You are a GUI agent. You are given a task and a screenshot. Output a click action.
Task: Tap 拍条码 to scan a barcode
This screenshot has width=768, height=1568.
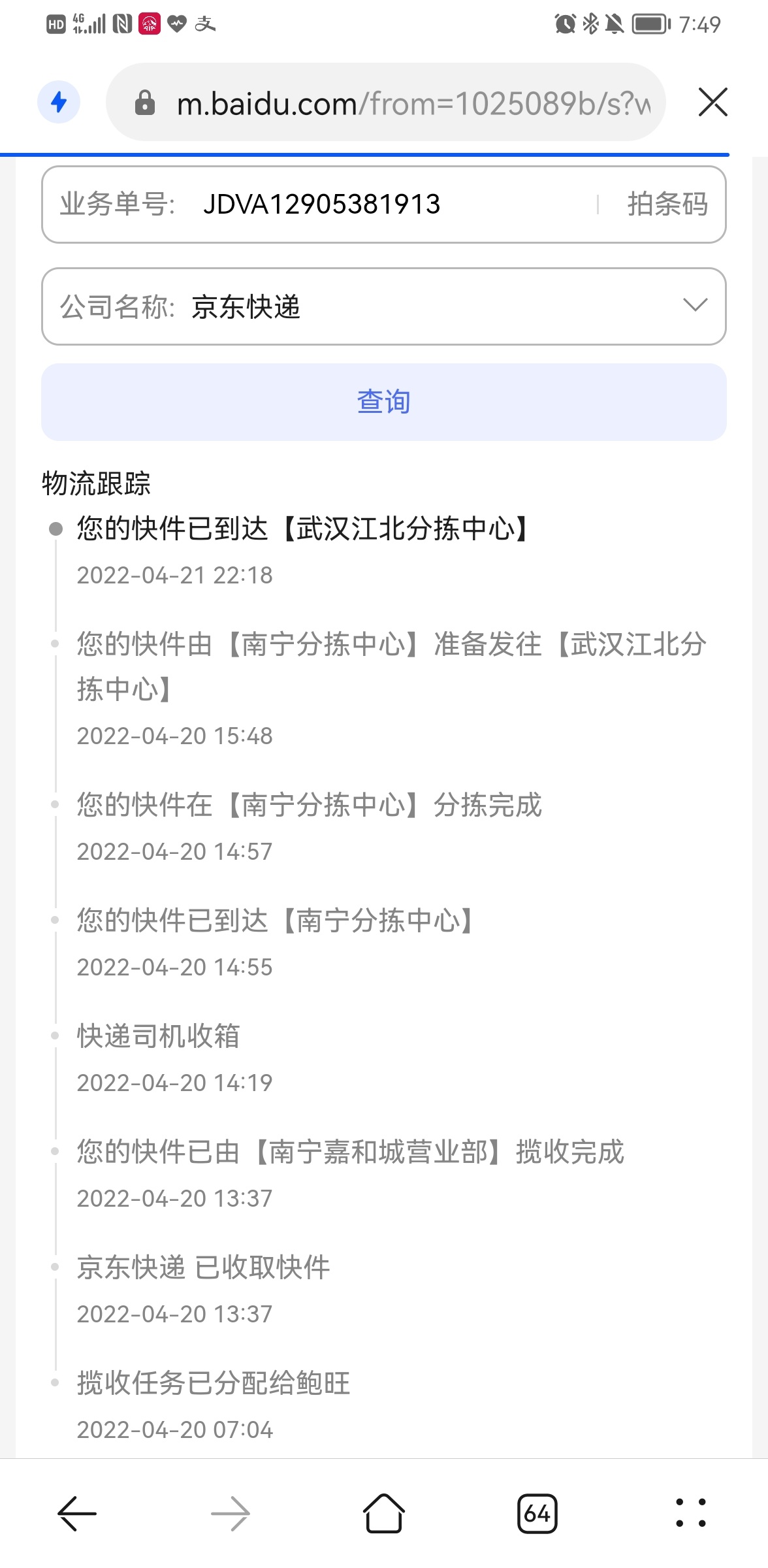tap(667, 204)
